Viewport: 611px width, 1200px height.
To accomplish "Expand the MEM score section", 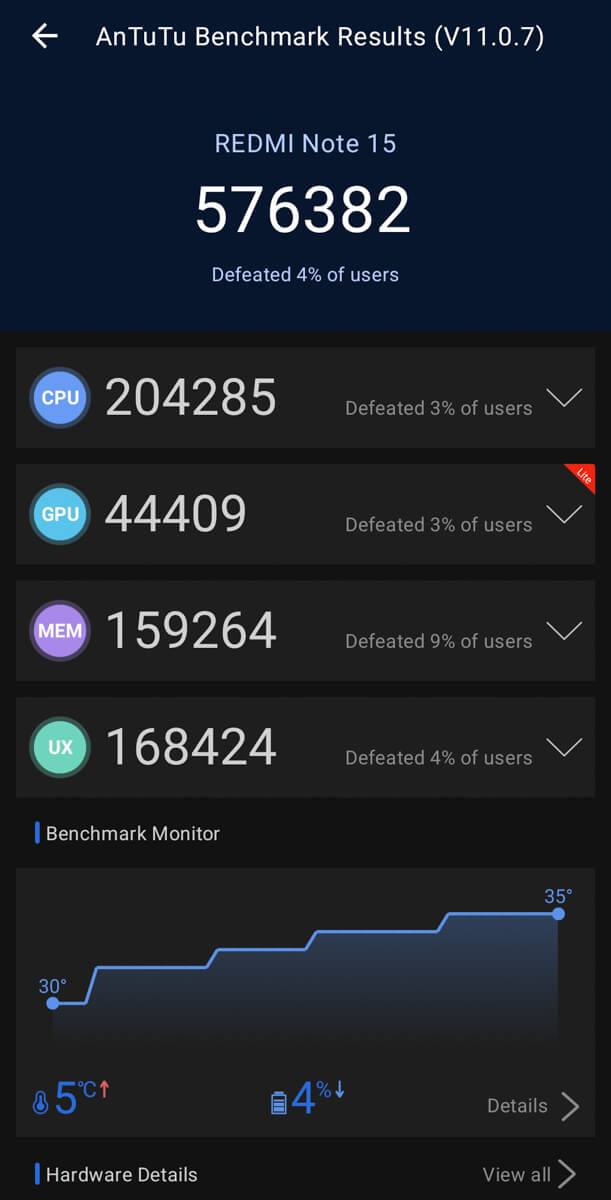I will pyautogui.click(x=564, y=631).
